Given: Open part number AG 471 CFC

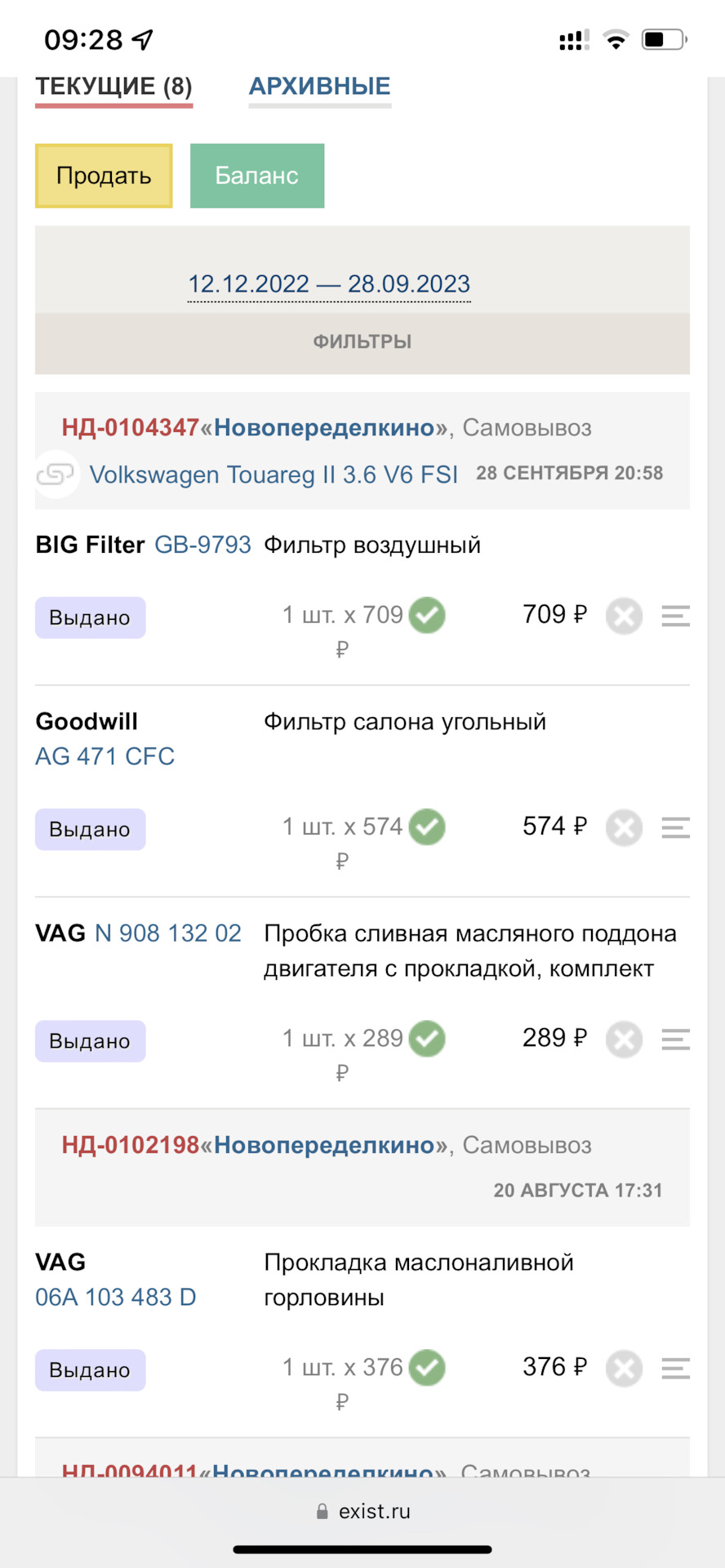Looking at the screenshot, I should (105, 756).
